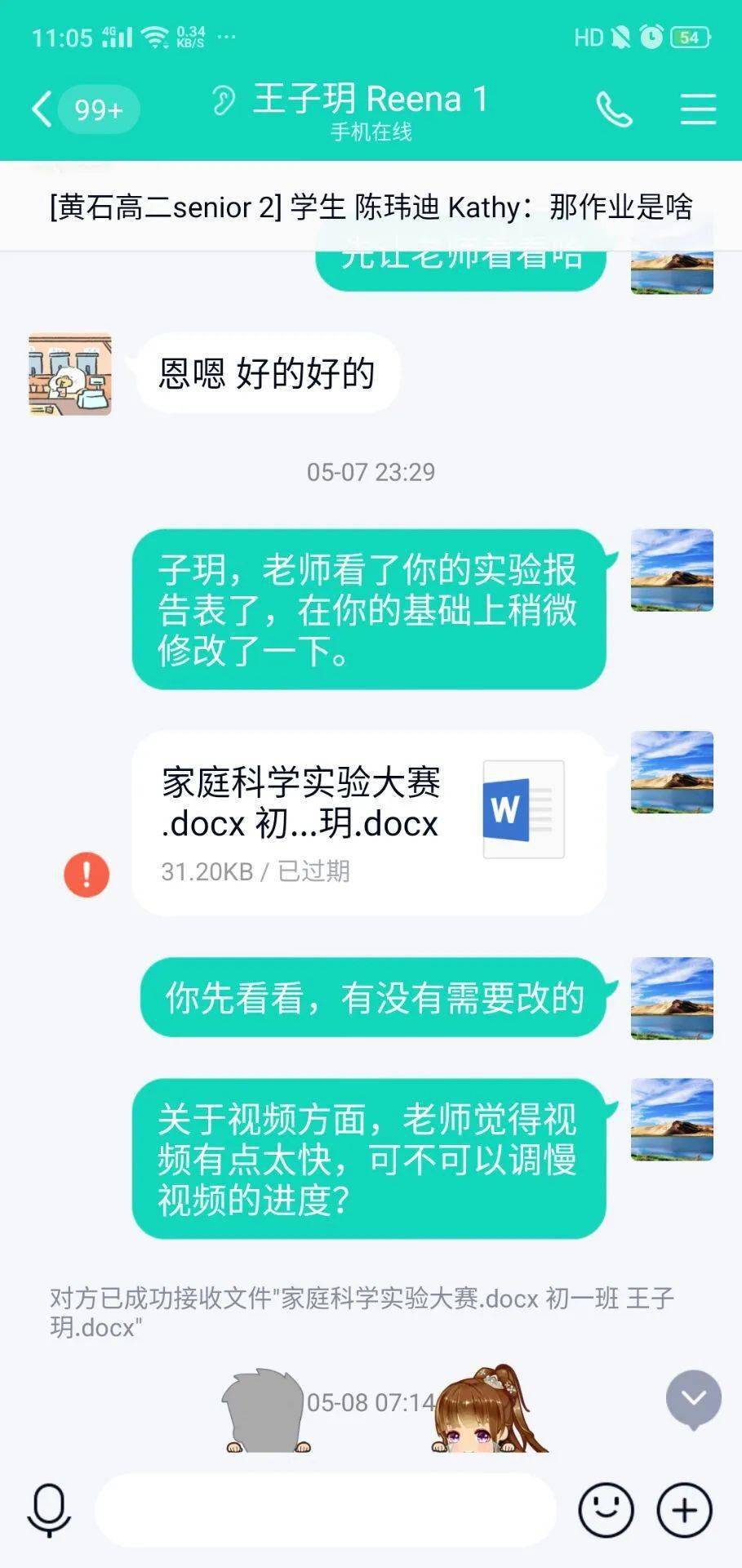The width and height of the screenshot is (742, 1568).
Task: Open the plus attachments panel
Action: click(x=684, y=1510)
